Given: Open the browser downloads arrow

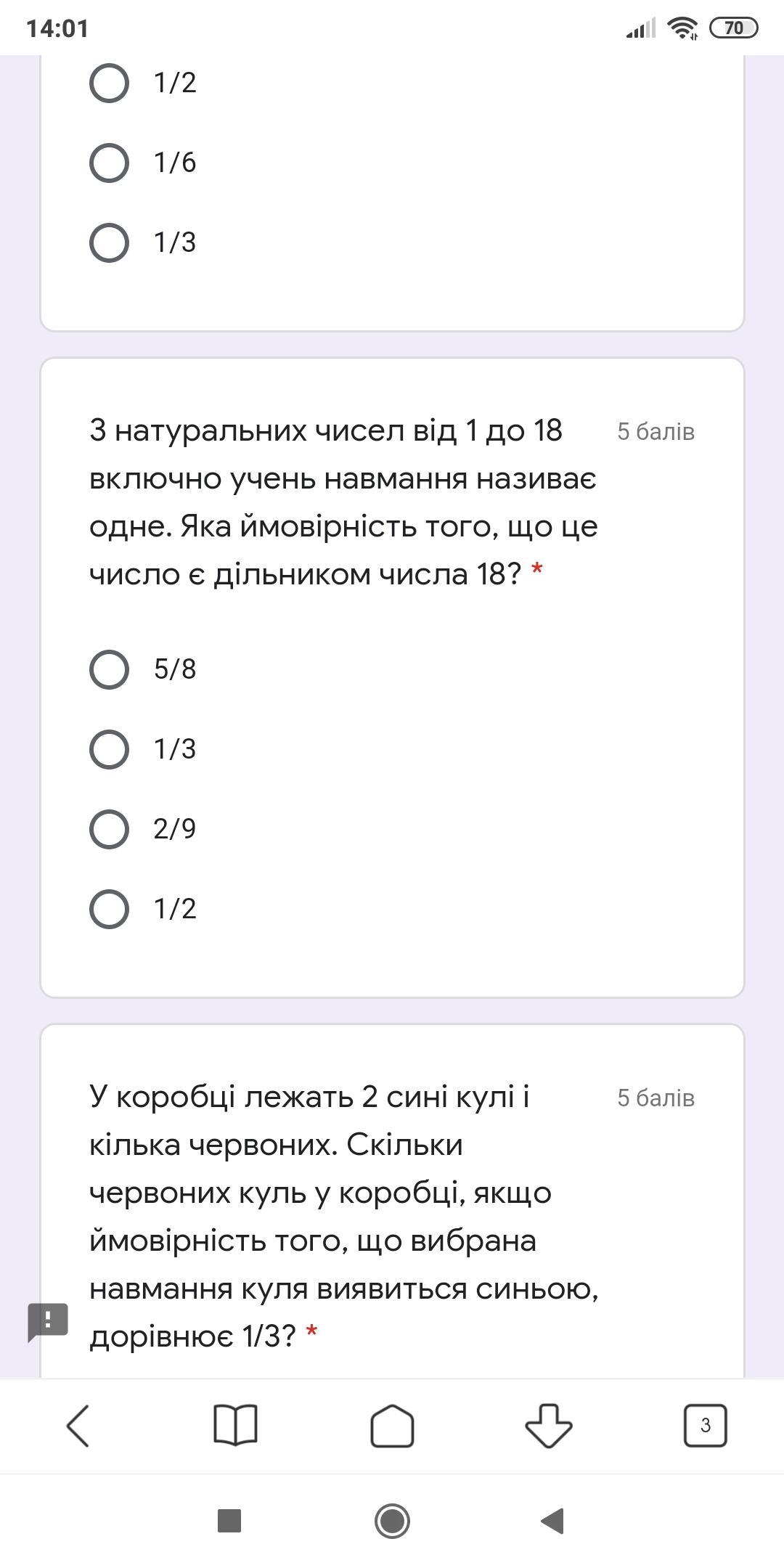Looking at the screenshot, I should pos(549,1426).
